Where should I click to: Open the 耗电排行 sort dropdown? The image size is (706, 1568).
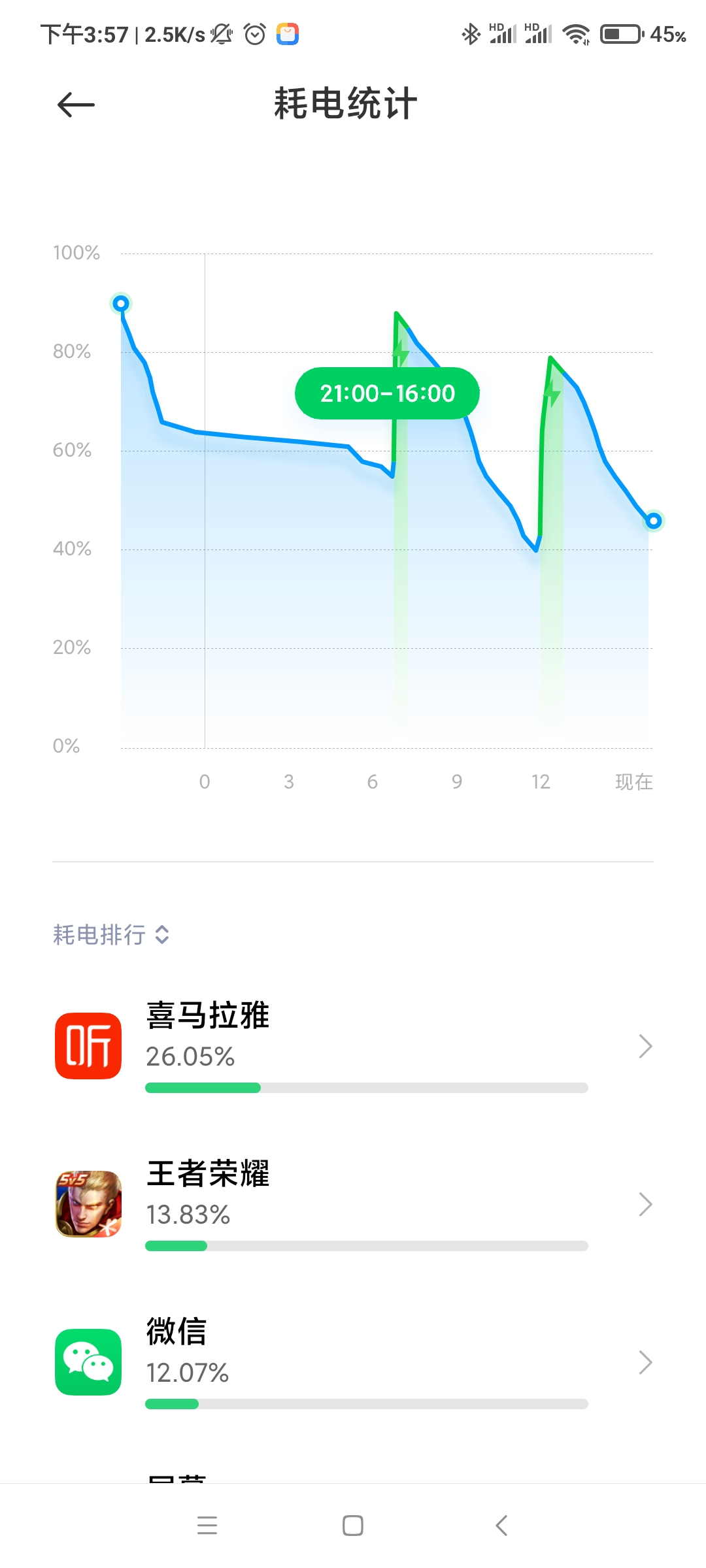point(112,934)
